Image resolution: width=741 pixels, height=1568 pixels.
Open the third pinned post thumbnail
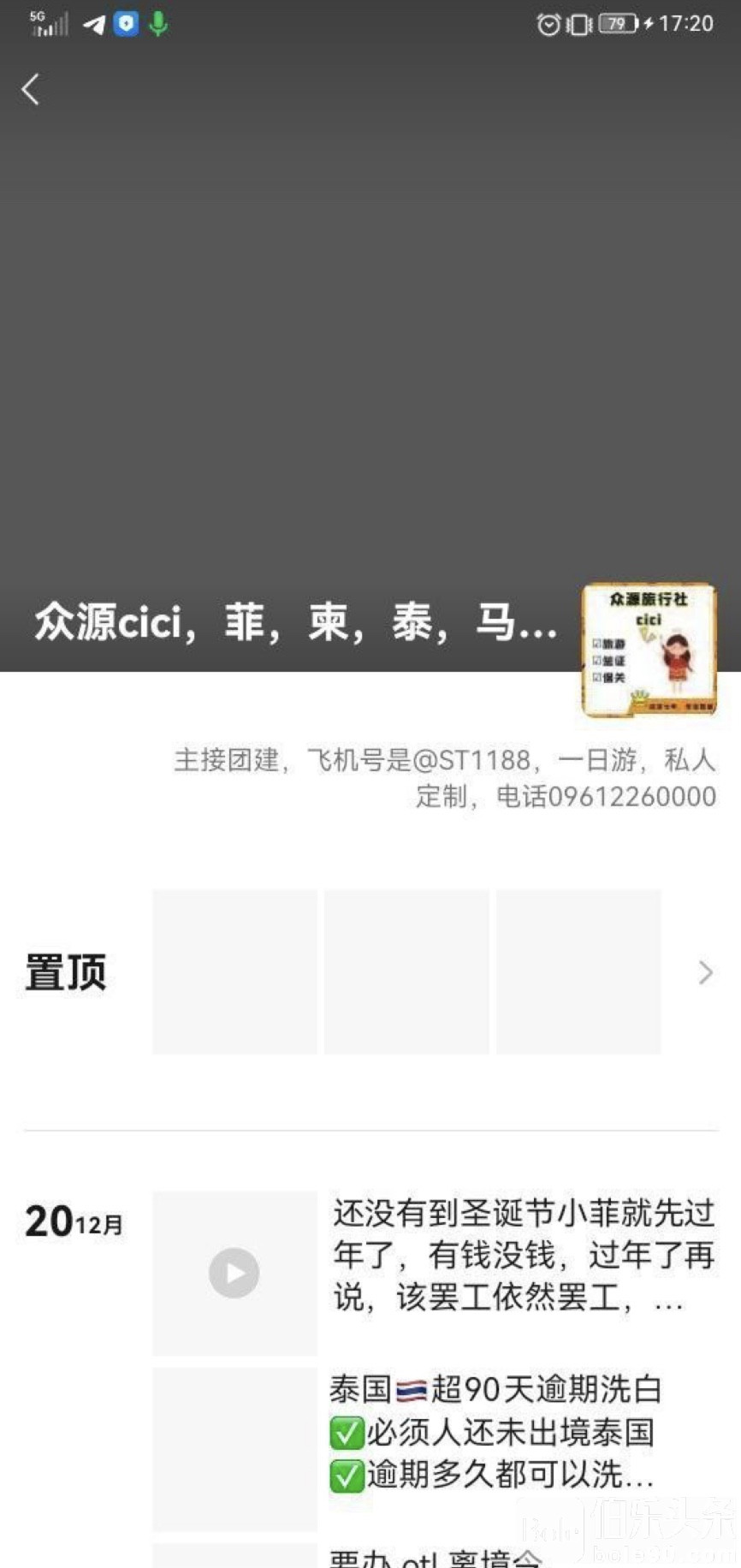[578, 972]
